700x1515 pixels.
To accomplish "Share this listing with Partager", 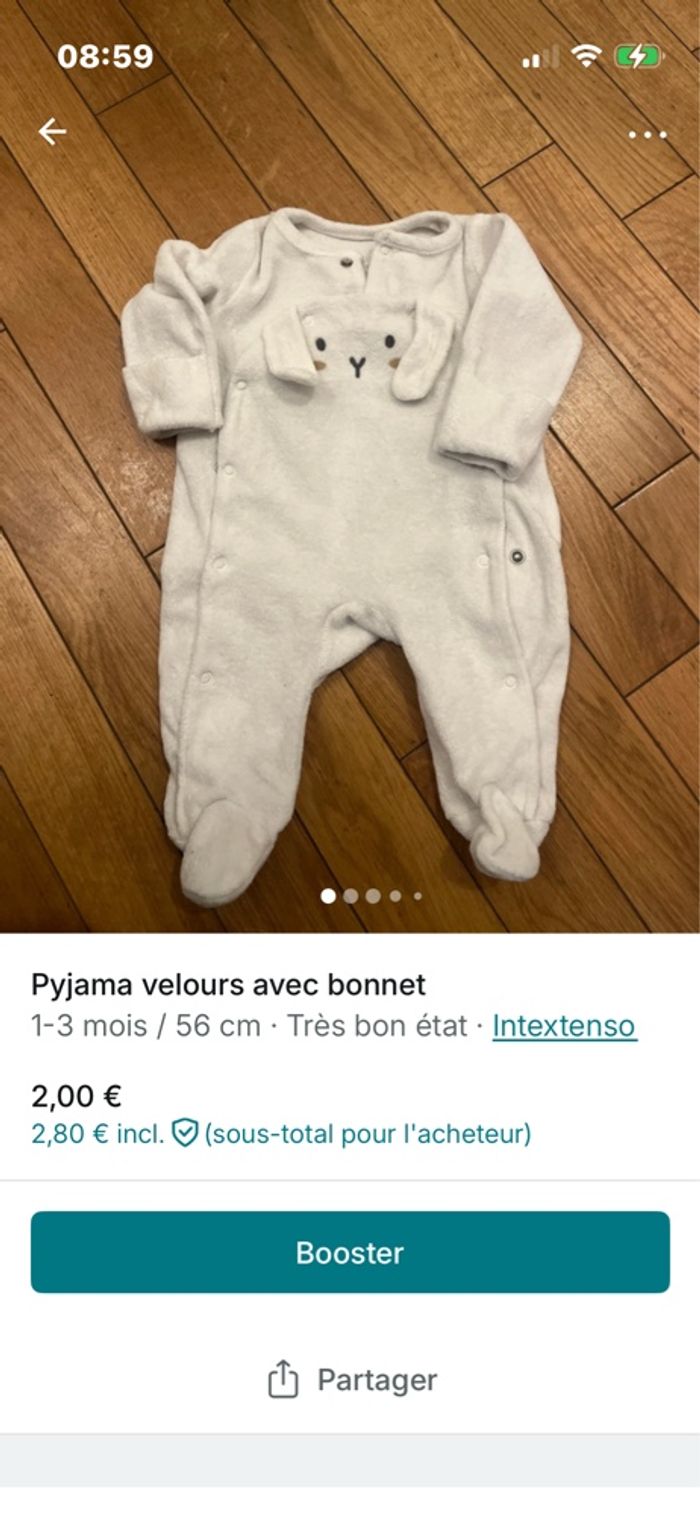I will (352, 1380).
